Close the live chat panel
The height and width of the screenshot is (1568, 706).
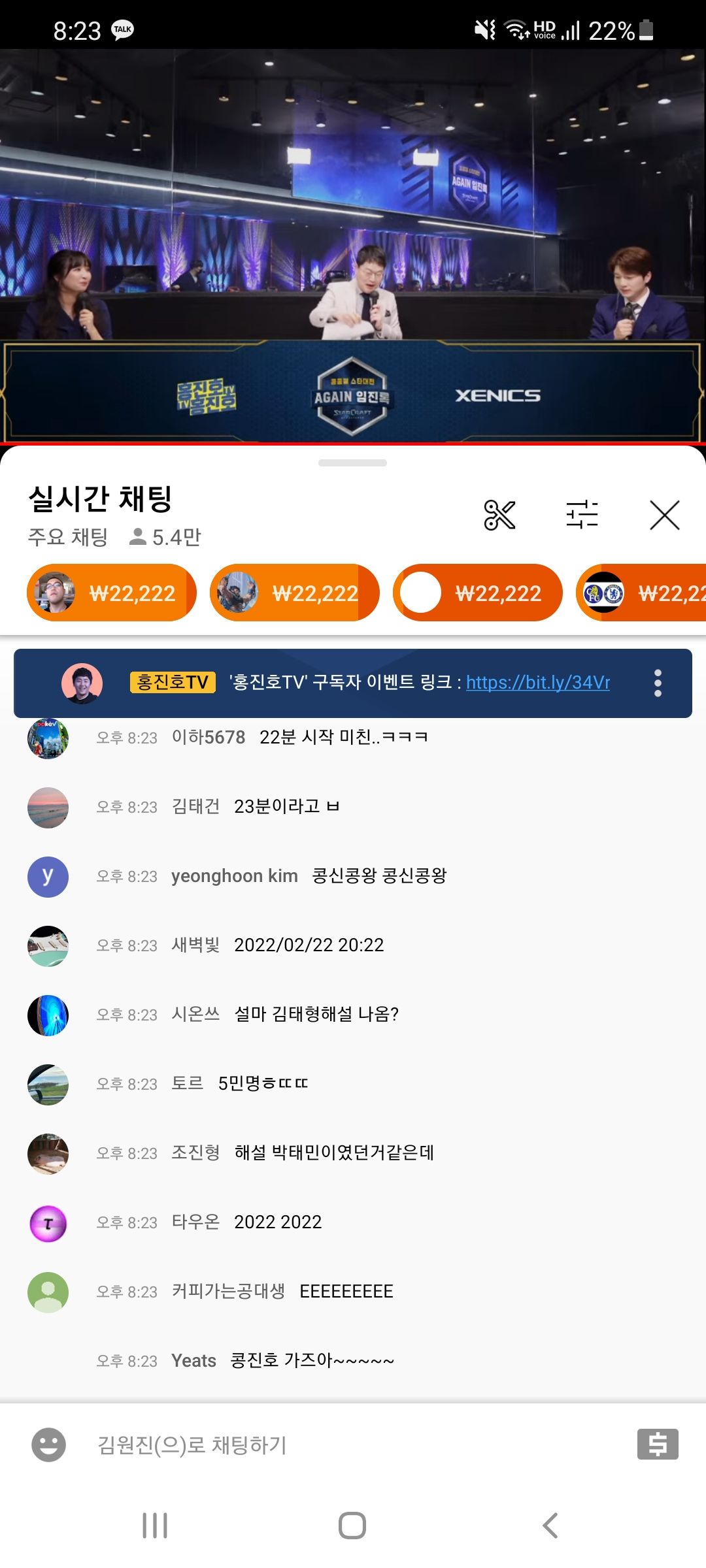point(664,515)
